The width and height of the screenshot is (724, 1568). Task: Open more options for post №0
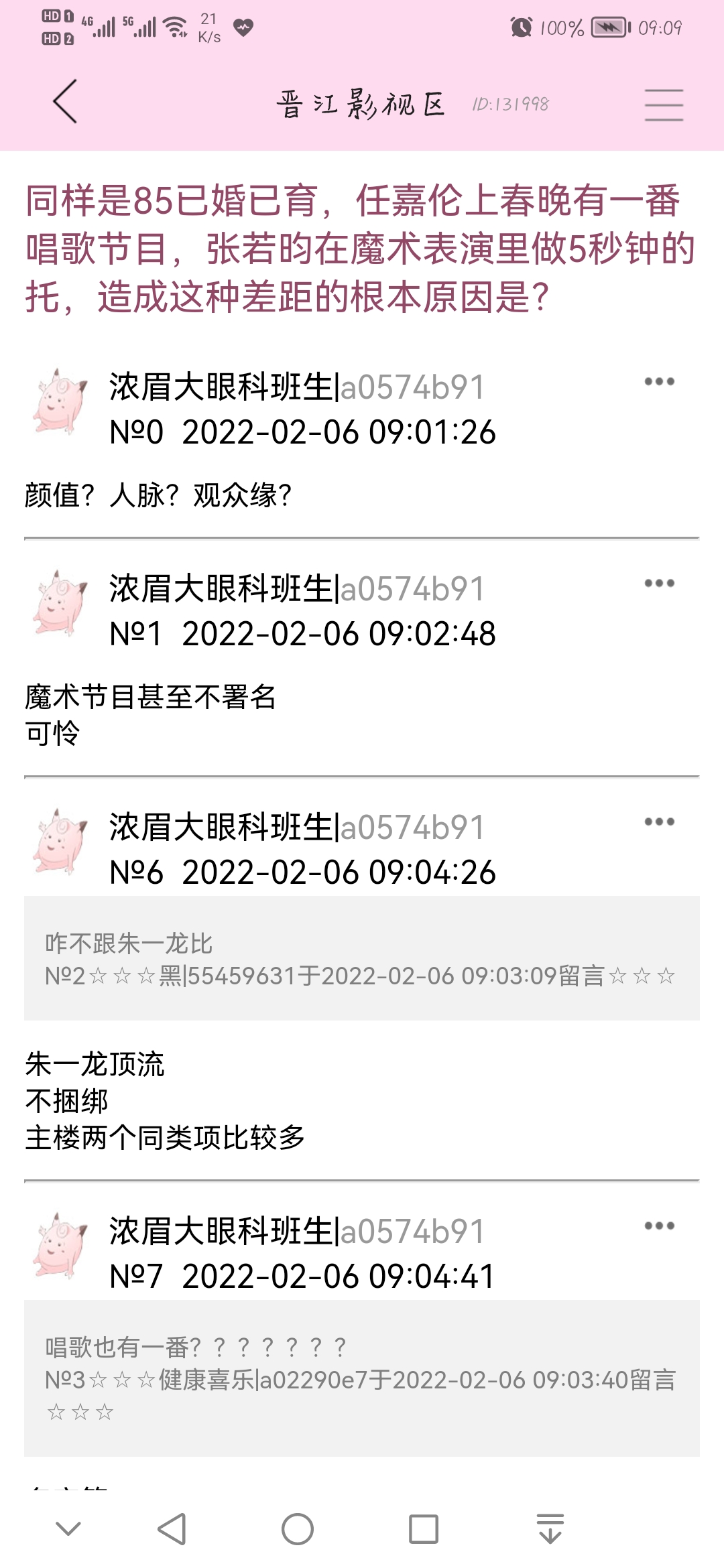click(659, 382)
